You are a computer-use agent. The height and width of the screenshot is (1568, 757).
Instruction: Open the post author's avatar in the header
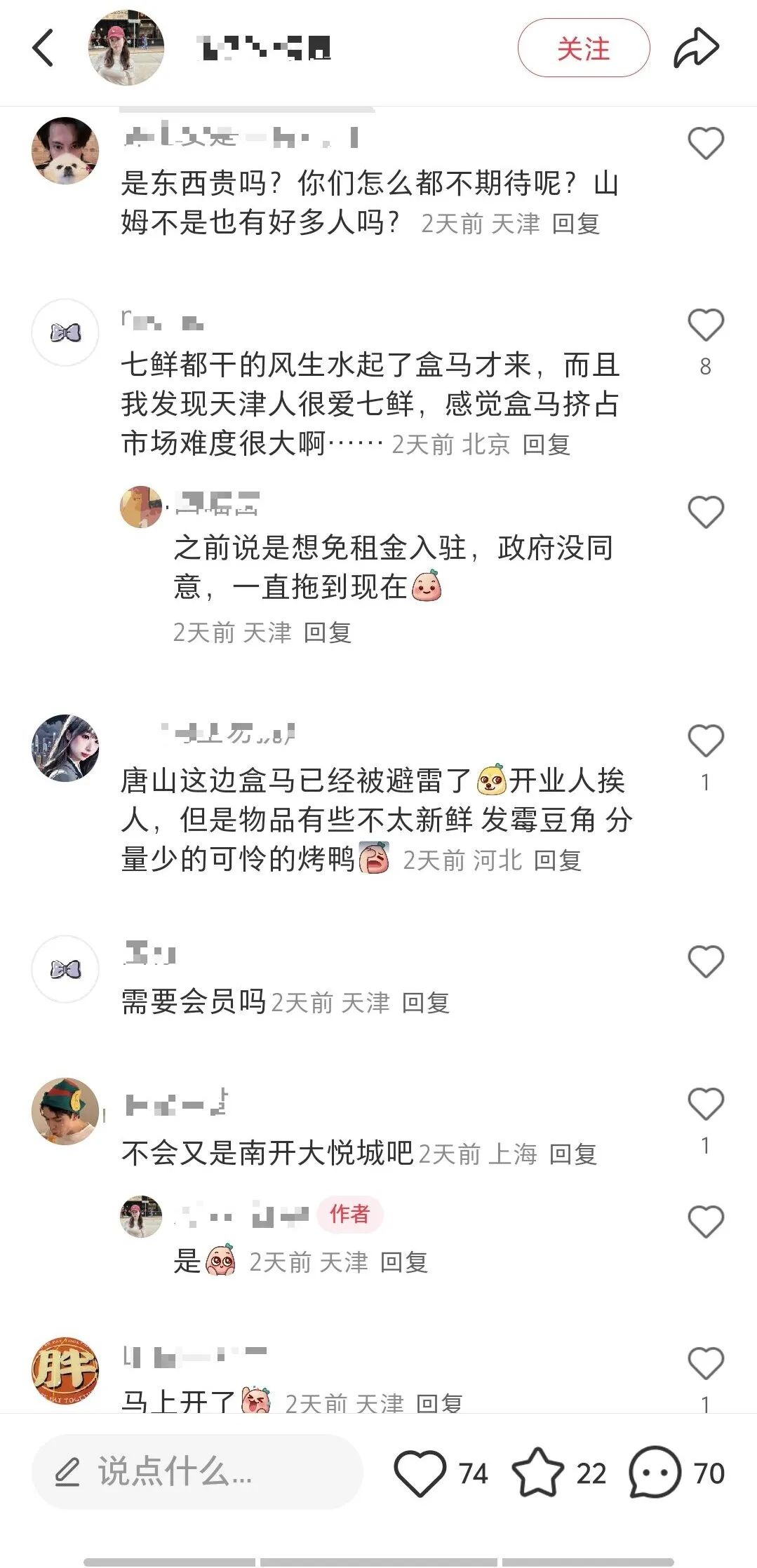(x=126, y=48)
